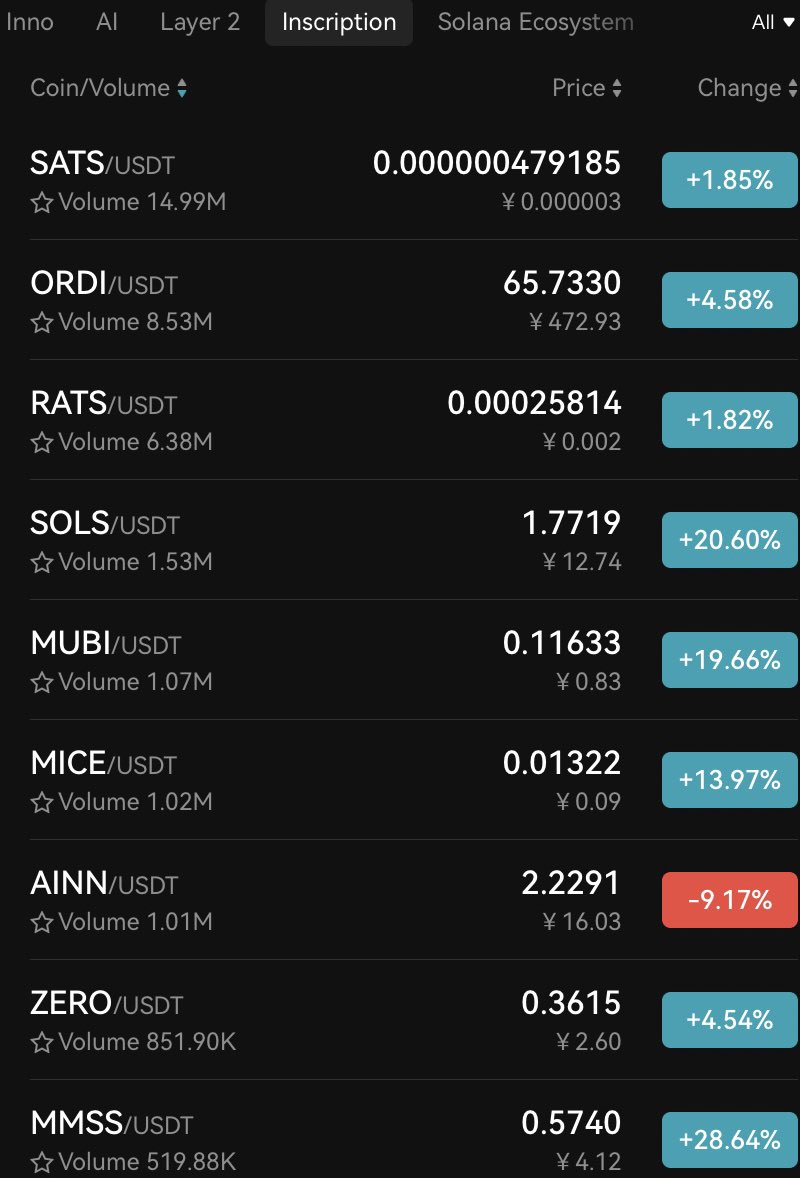Open the SOLS/USDT trading pair
The width and height of the screenshot is (800, 1178).
pos(103,523)
